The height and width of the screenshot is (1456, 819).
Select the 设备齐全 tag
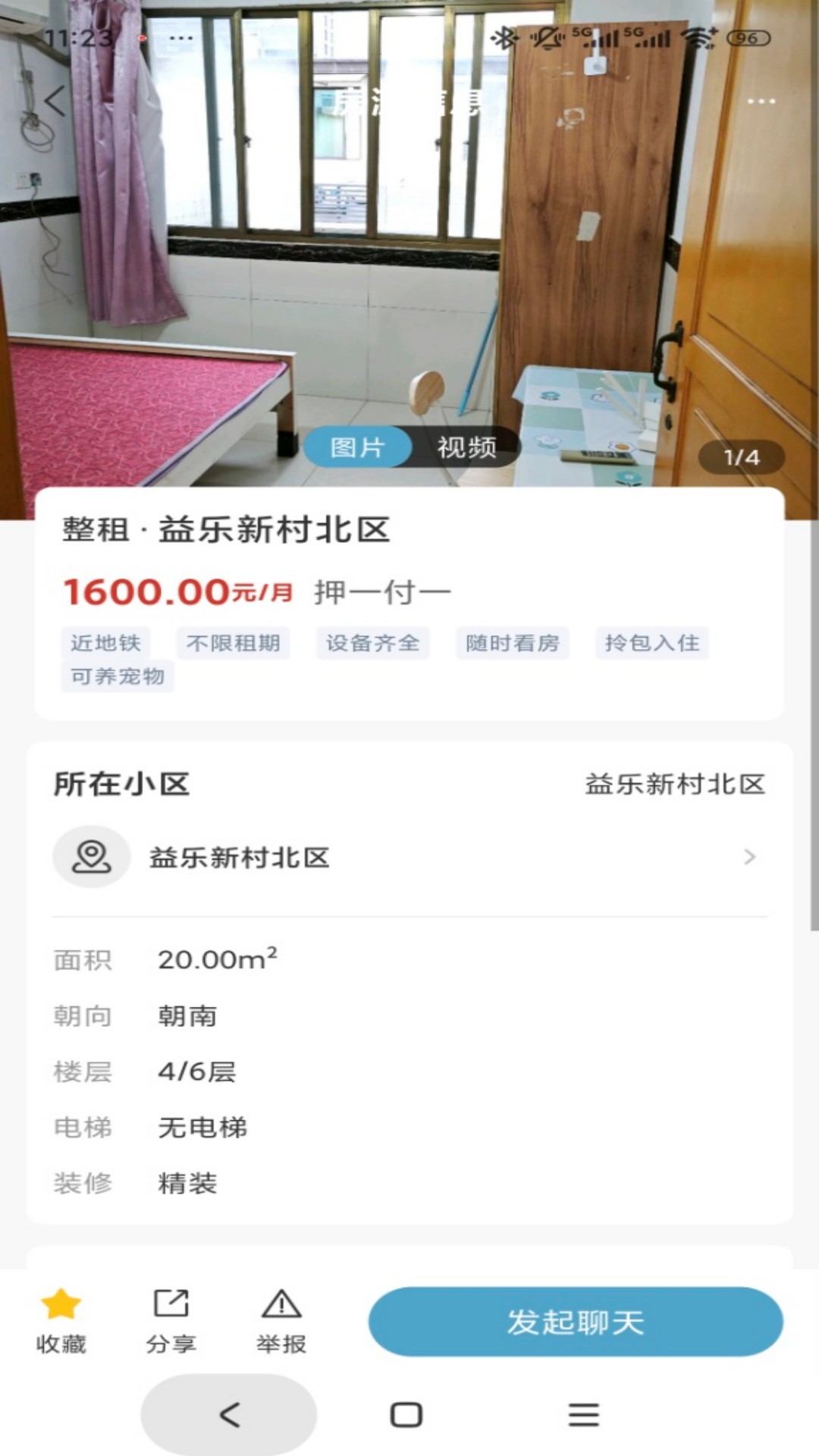pos(373,642)
